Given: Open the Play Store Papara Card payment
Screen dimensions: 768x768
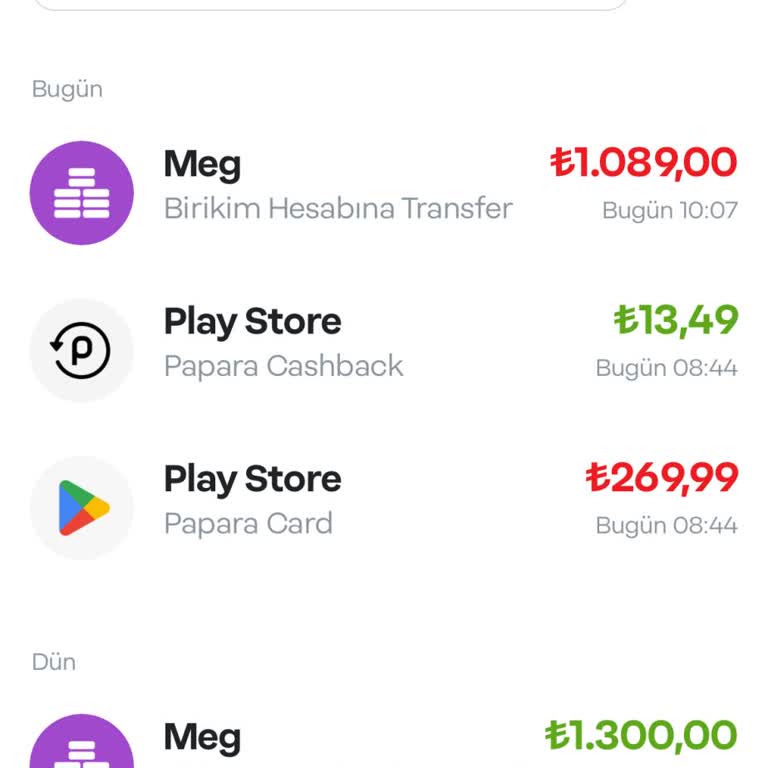Looking at the screenshot, I should pyautogui.click(x=384, y=502).
